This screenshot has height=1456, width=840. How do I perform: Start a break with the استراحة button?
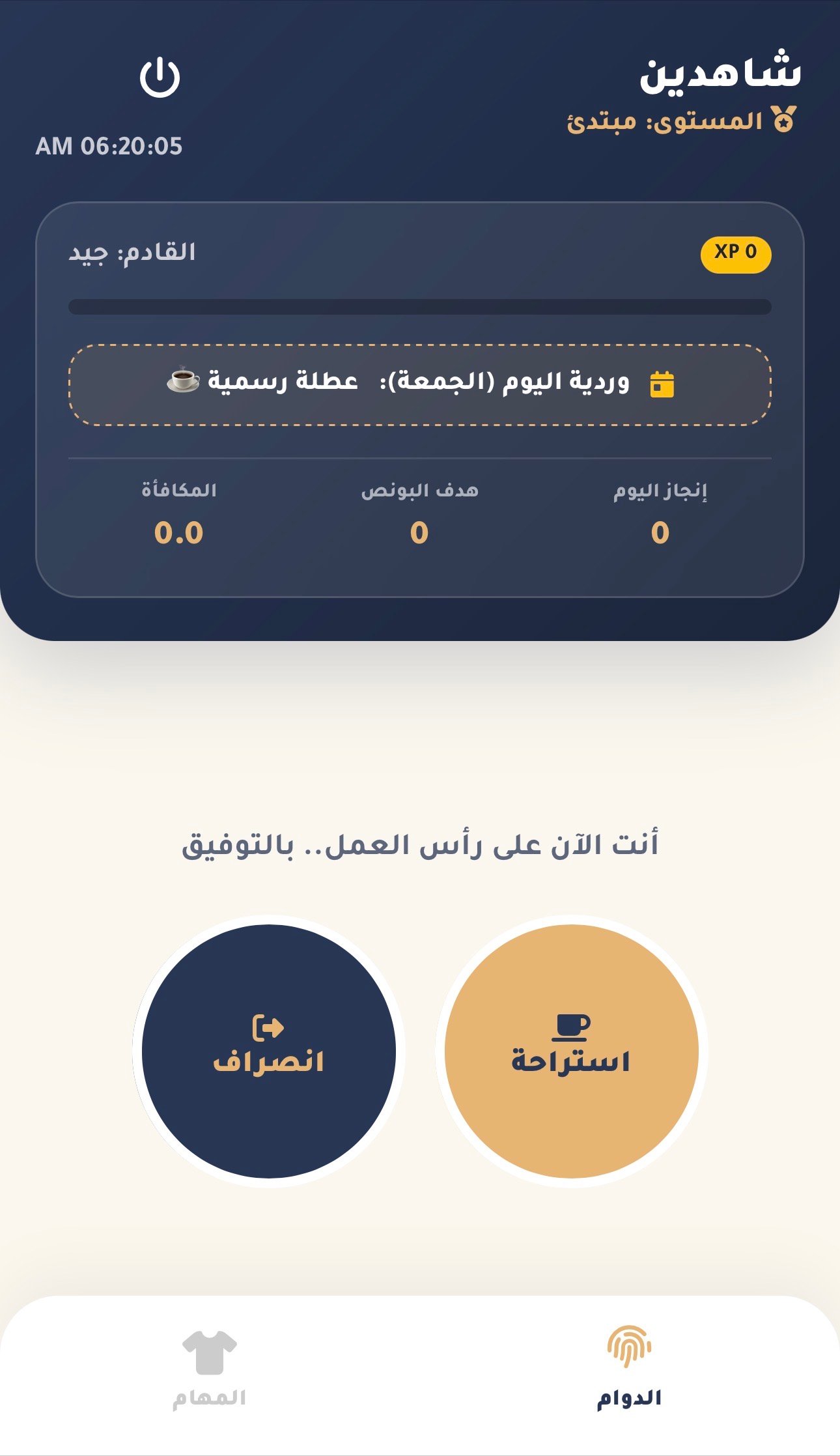coord(571,1051)
